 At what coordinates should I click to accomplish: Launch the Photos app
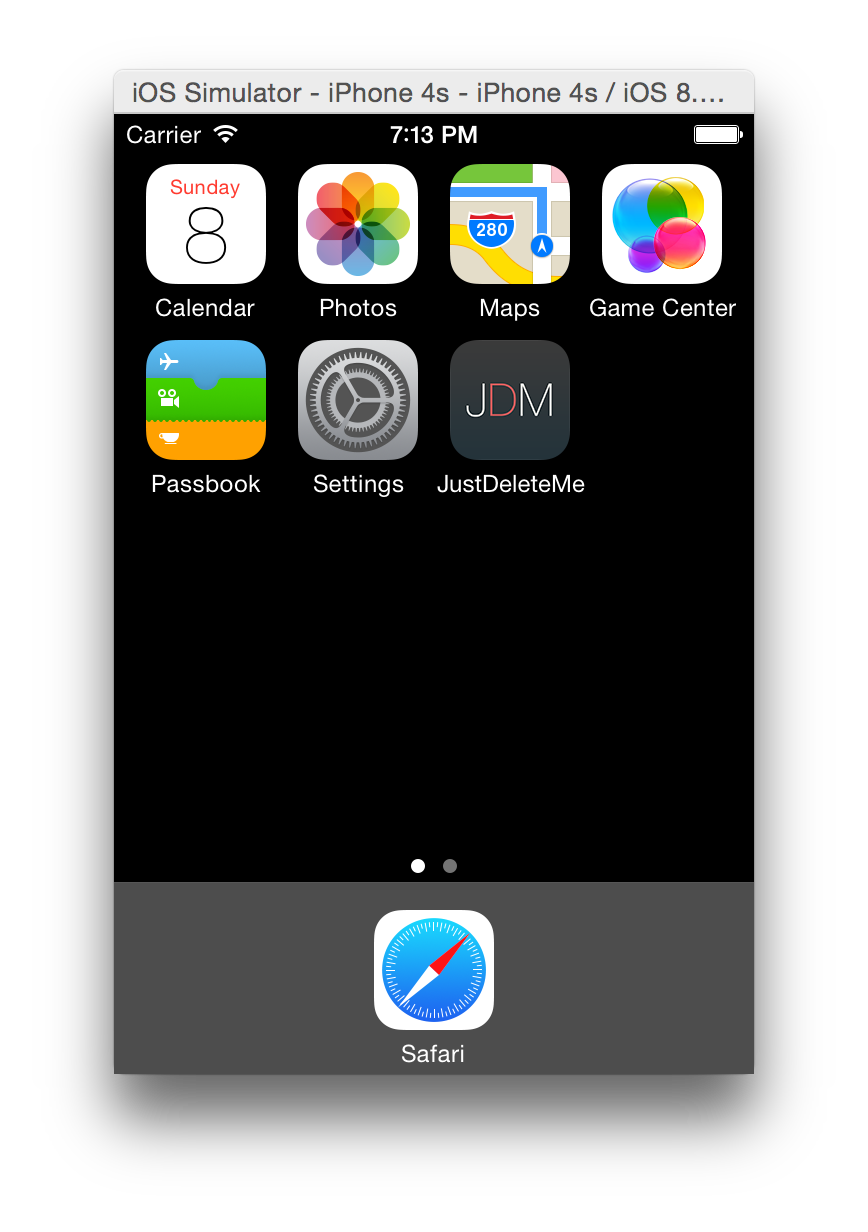point(358,225)
